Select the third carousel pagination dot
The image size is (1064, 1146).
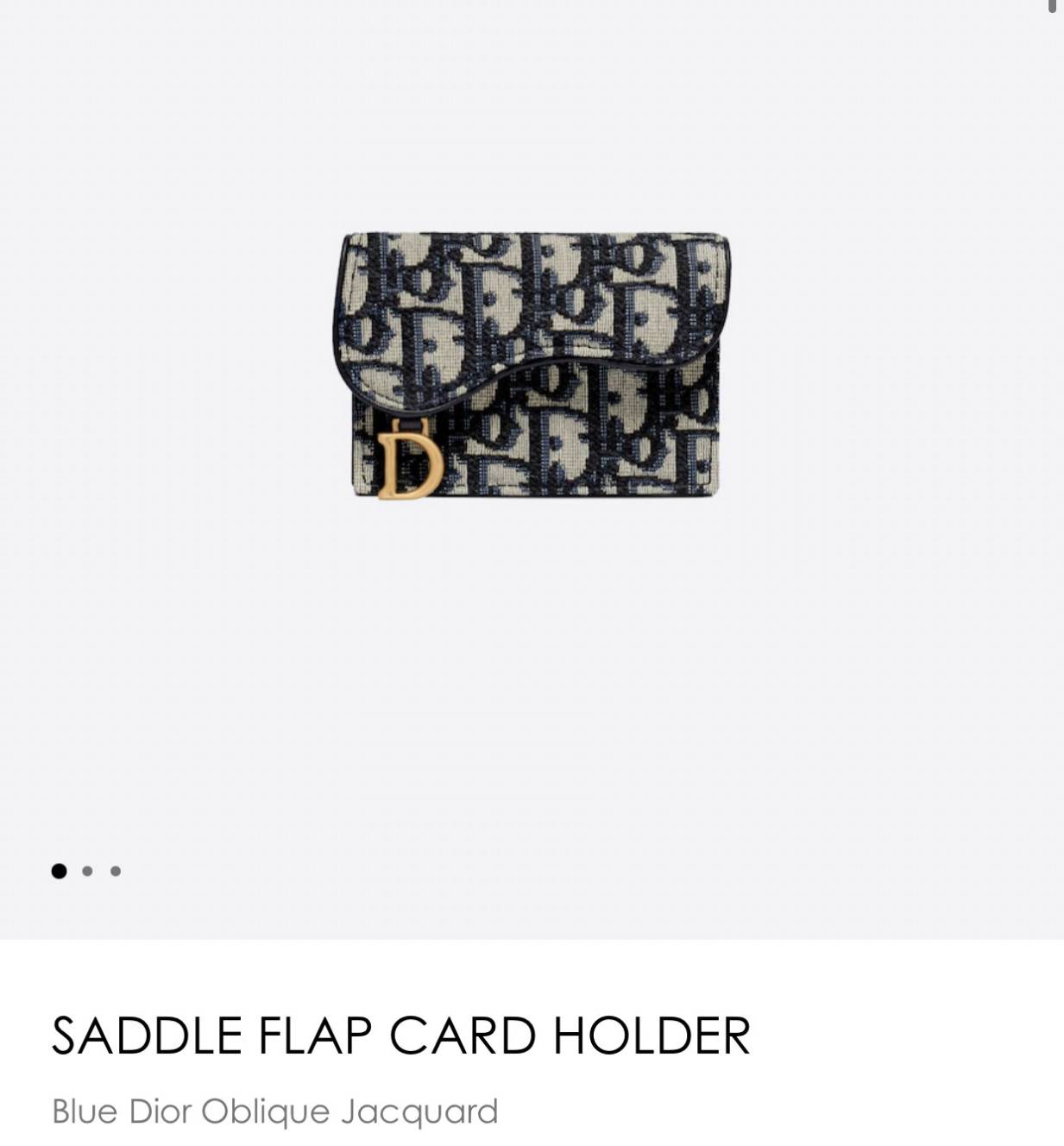[116, 870]
